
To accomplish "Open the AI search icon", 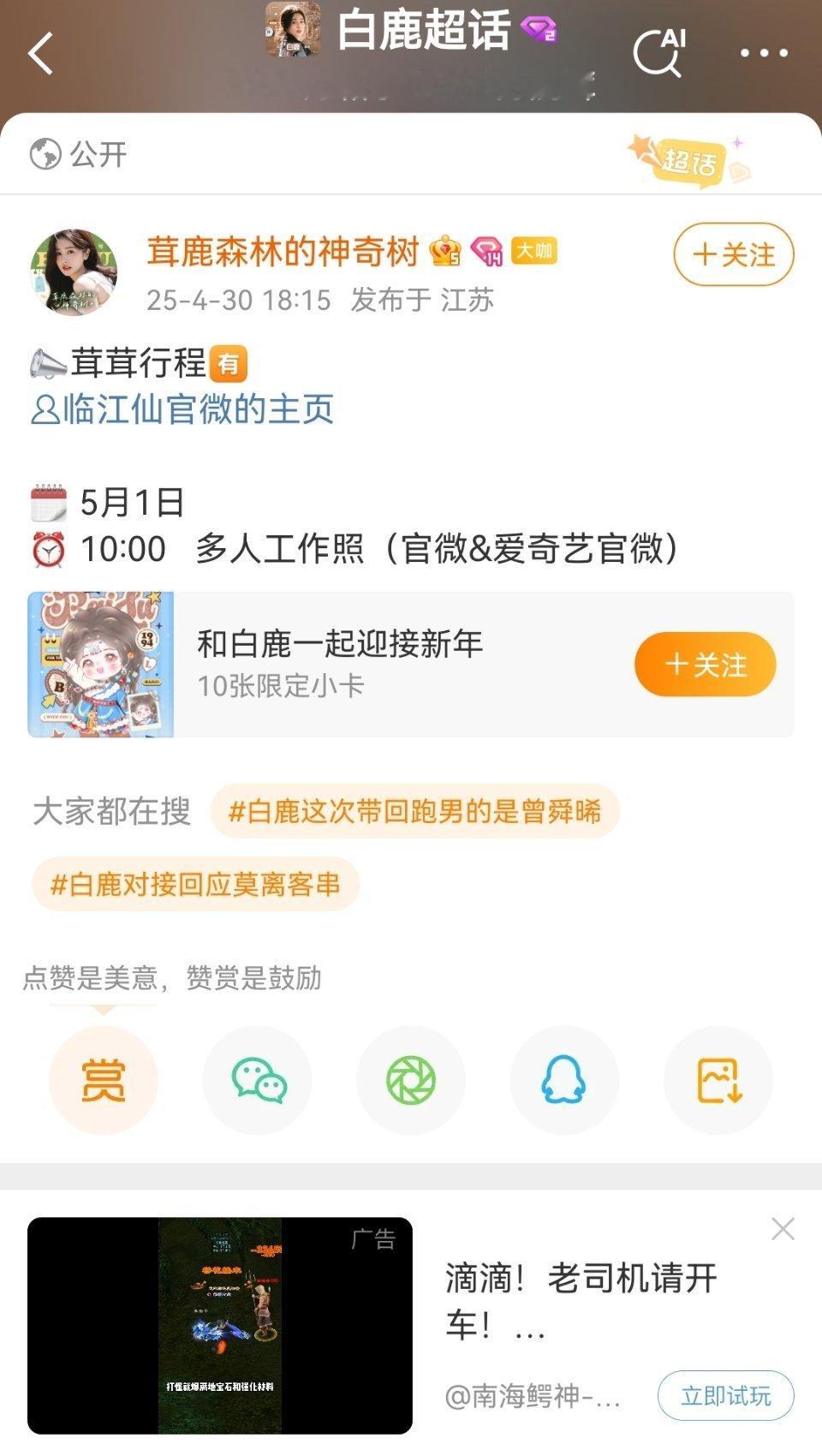I will click(659, 51).
